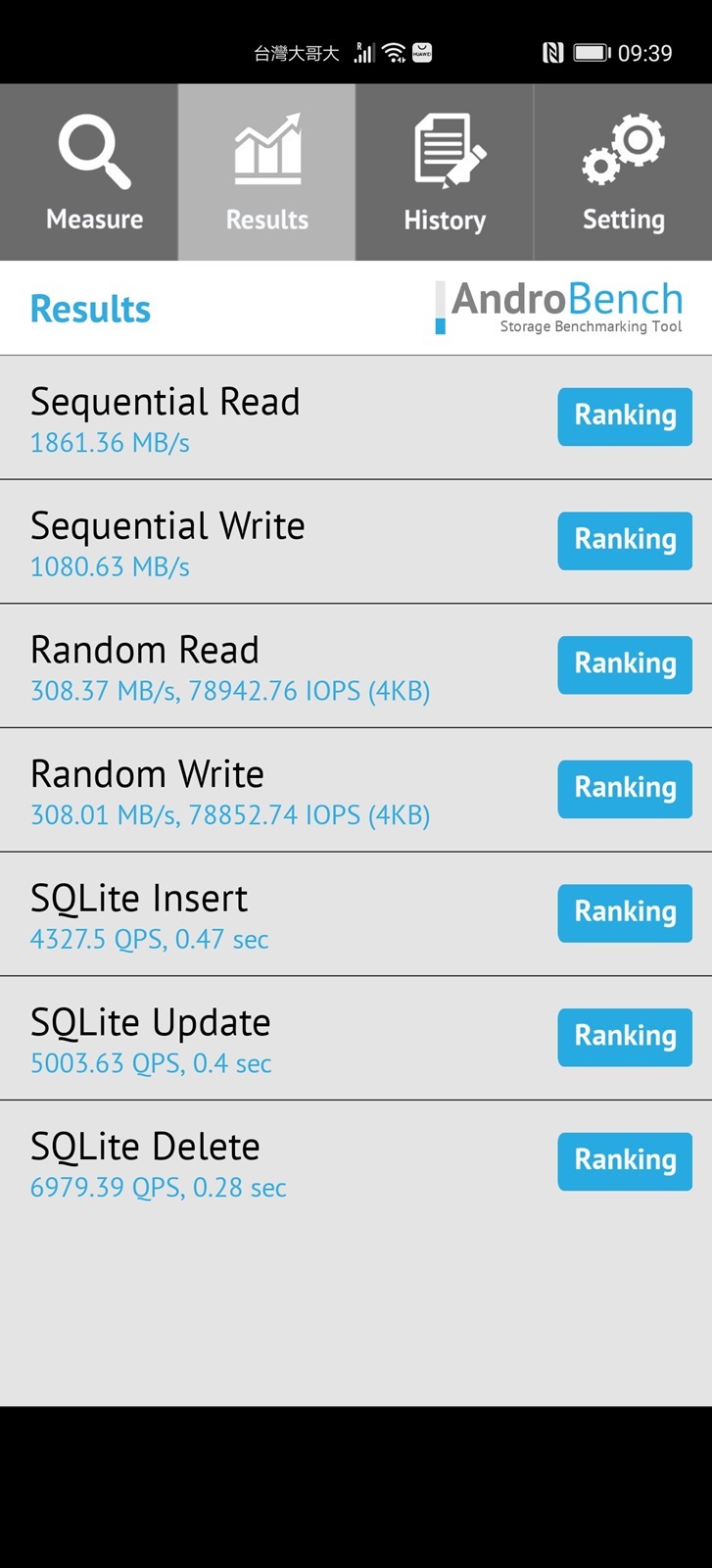Check ranking for SQLite Insert
This screenshot has height=1568, width=712.
tap(625, 912)
